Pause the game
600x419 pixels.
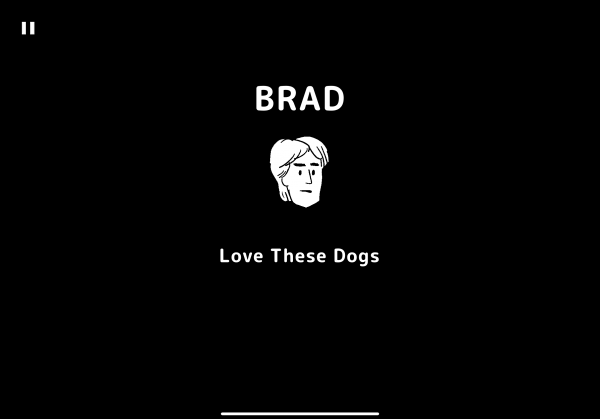tap(28, 28)
